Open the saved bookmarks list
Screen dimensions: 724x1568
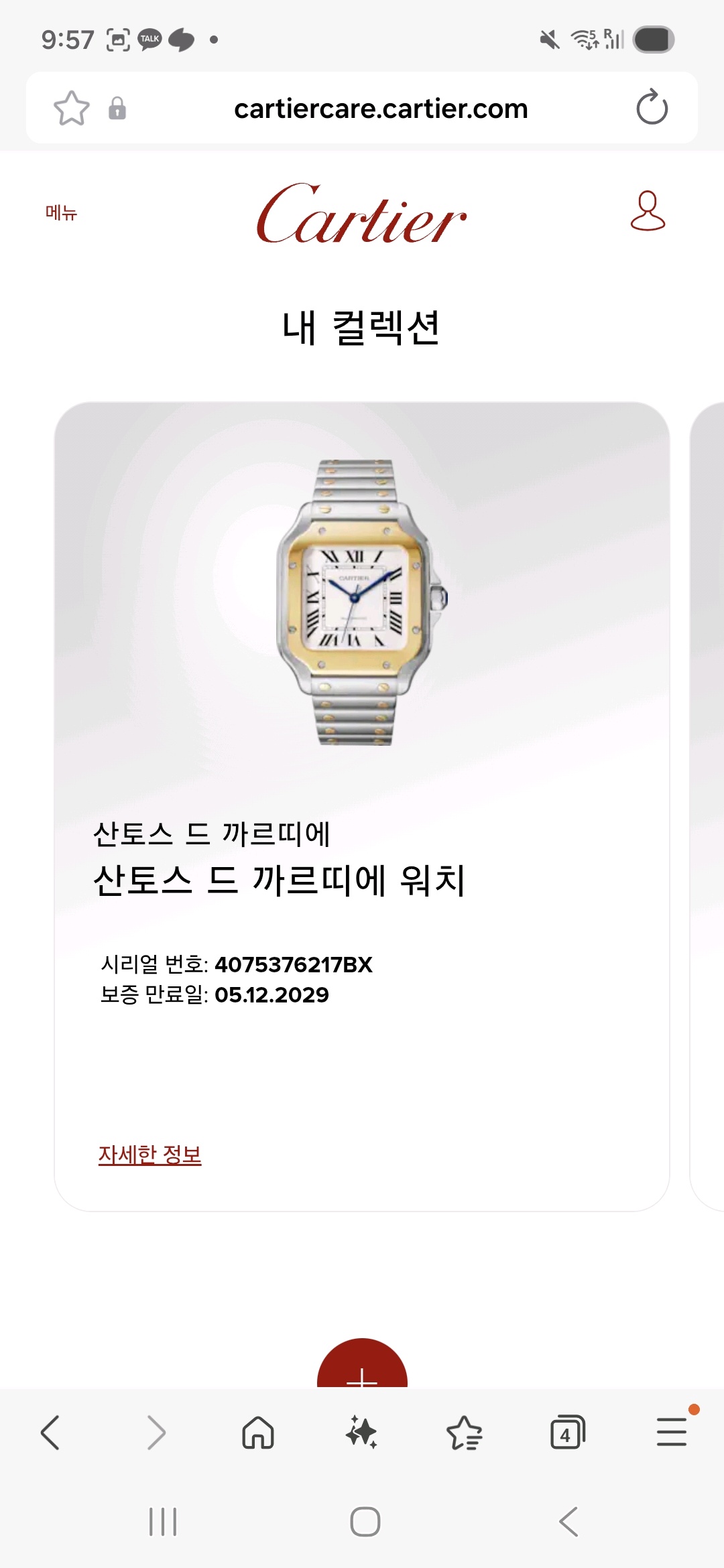[x=465, y=1433]
